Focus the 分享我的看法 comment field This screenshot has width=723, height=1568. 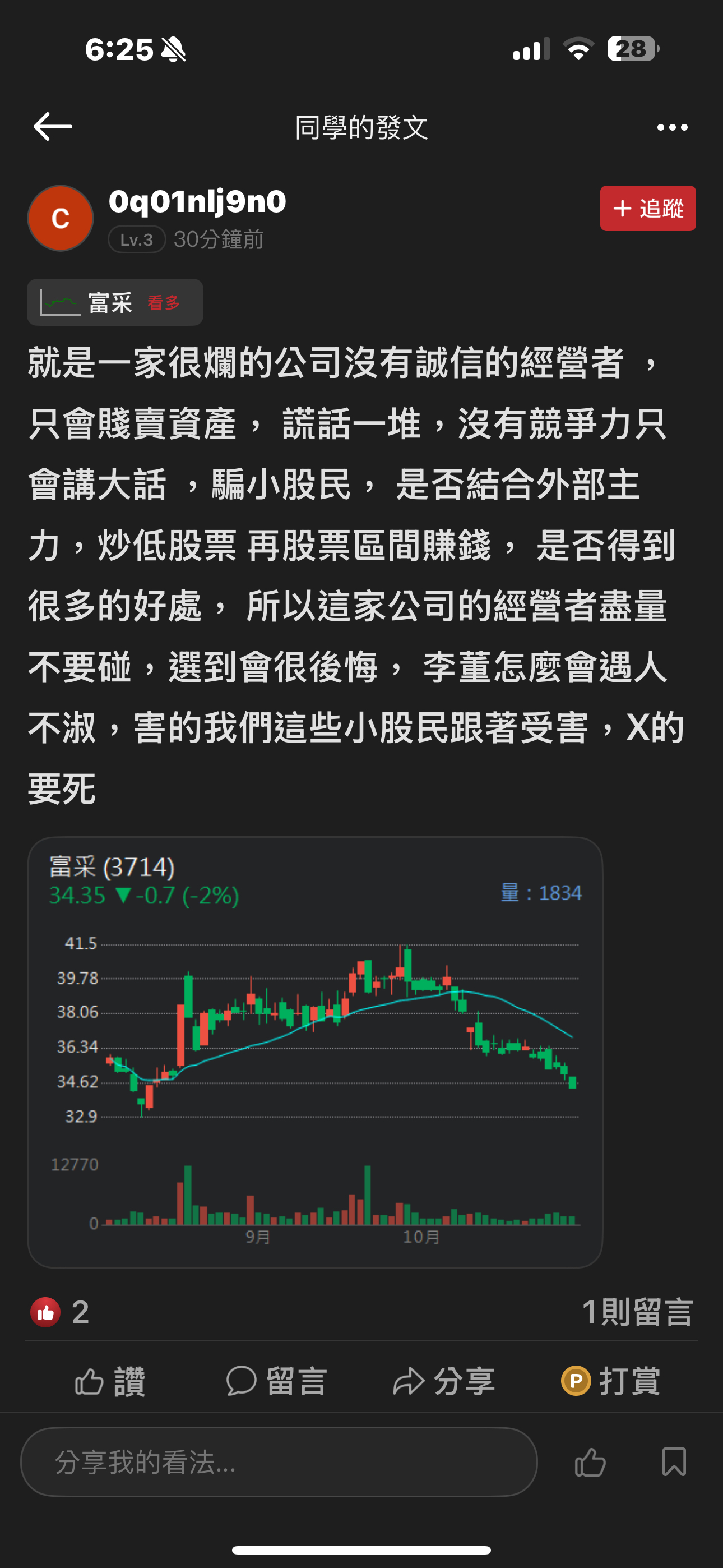279,1461
